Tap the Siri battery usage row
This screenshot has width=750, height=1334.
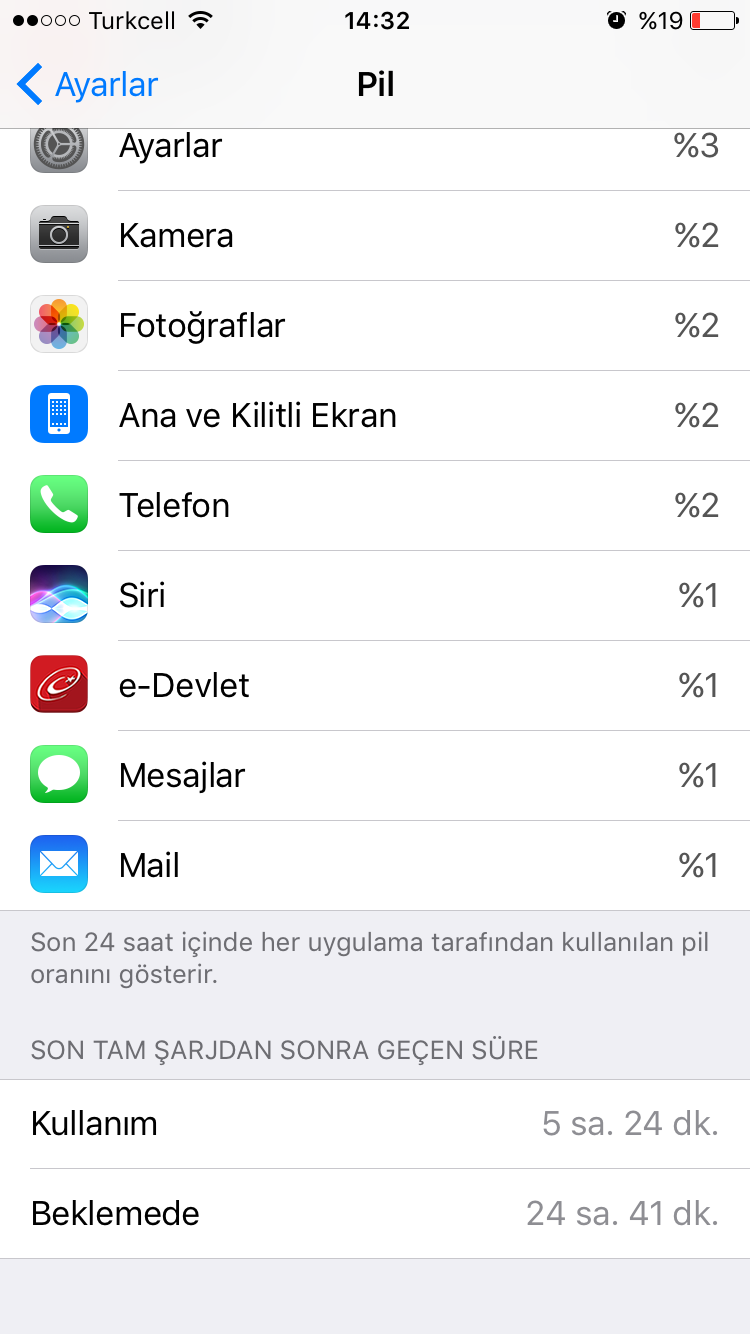click(x=375, y=596)
